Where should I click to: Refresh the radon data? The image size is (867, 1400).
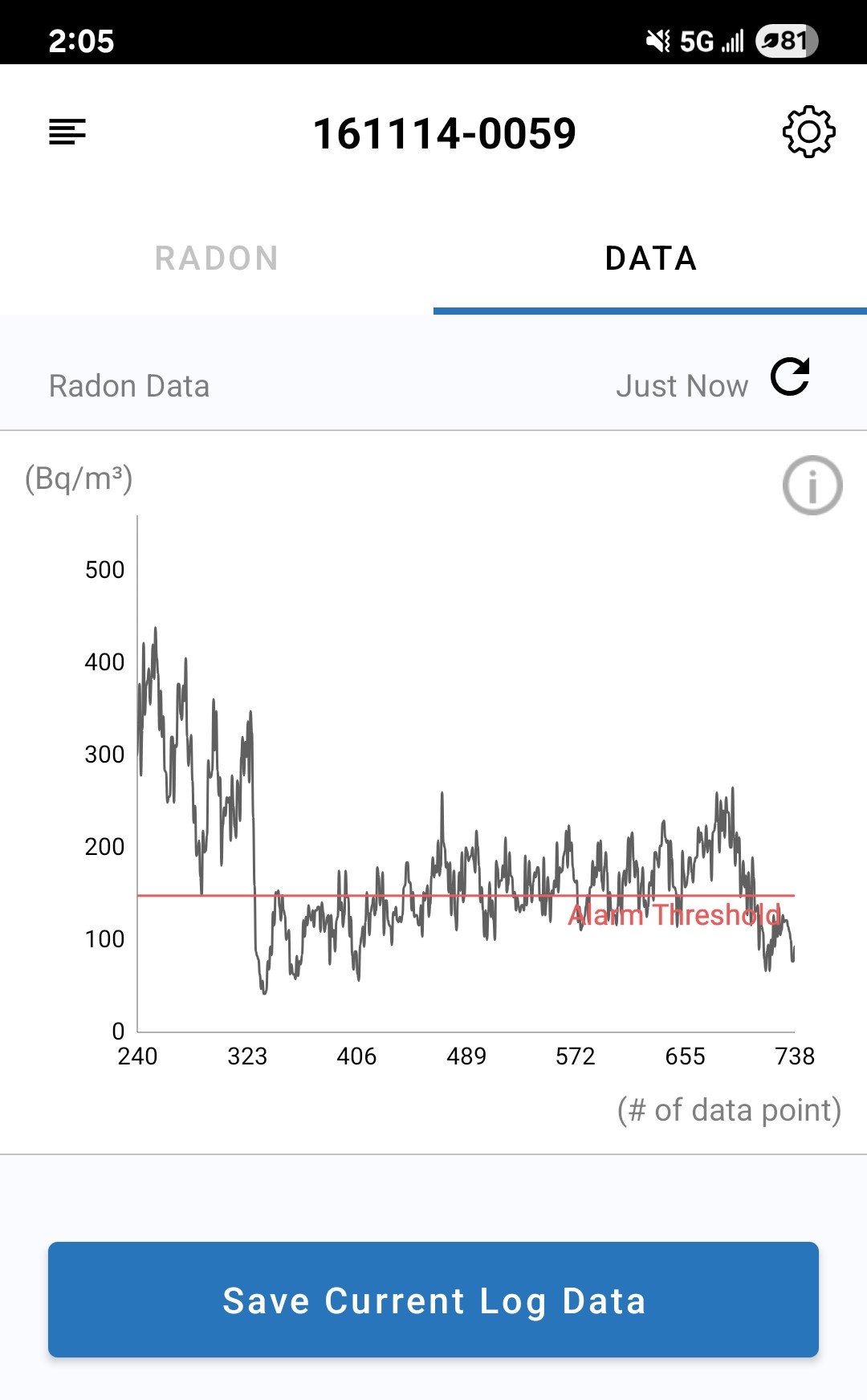[790, 377]
